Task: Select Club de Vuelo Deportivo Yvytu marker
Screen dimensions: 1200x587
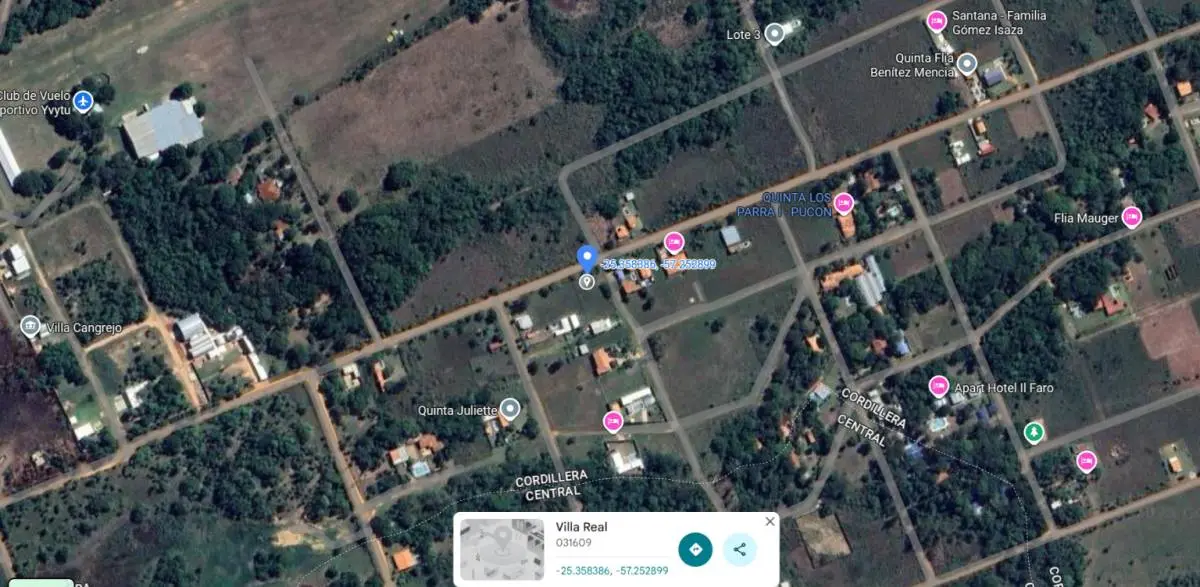Action: coord(83,101)
